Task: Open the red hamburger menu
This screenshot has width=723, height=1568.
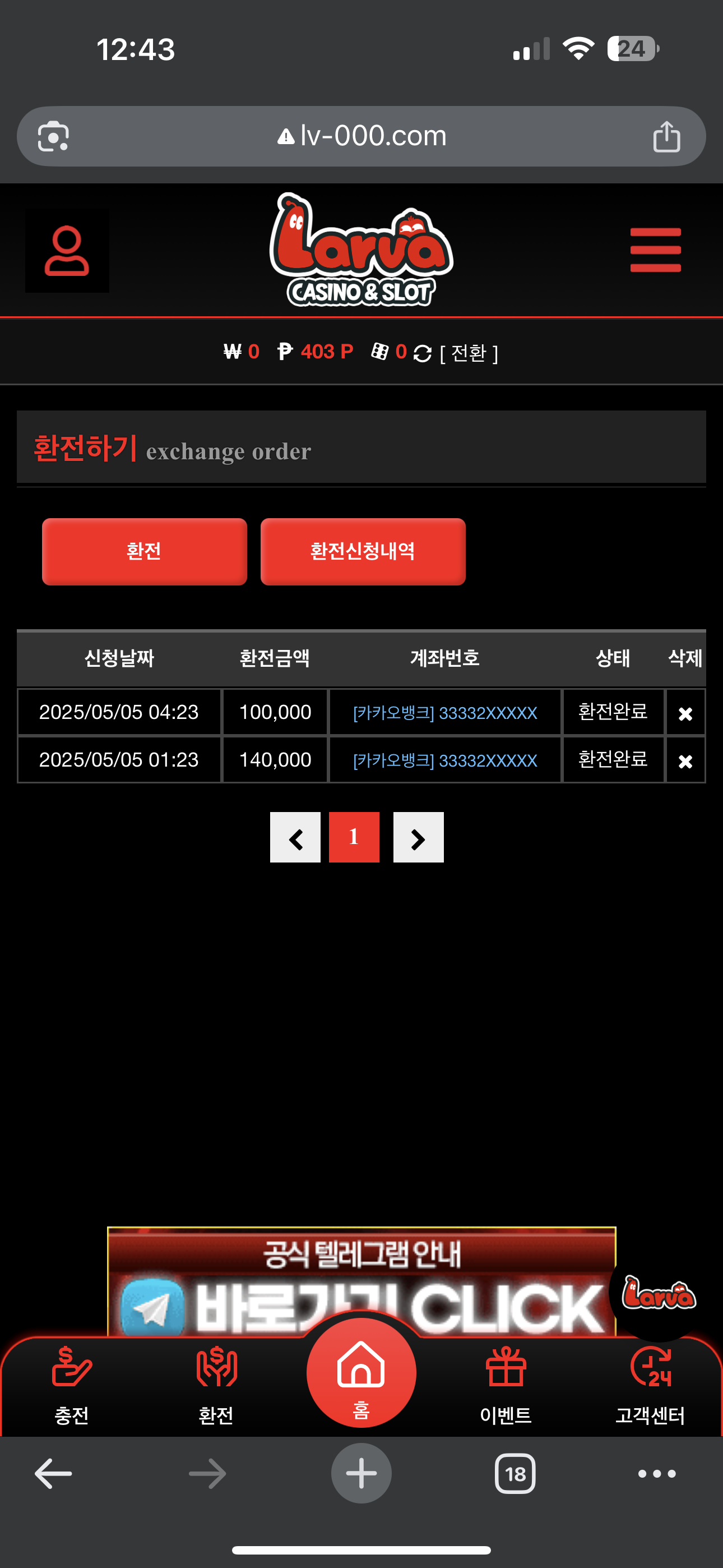Action: [x=655, y=250]
